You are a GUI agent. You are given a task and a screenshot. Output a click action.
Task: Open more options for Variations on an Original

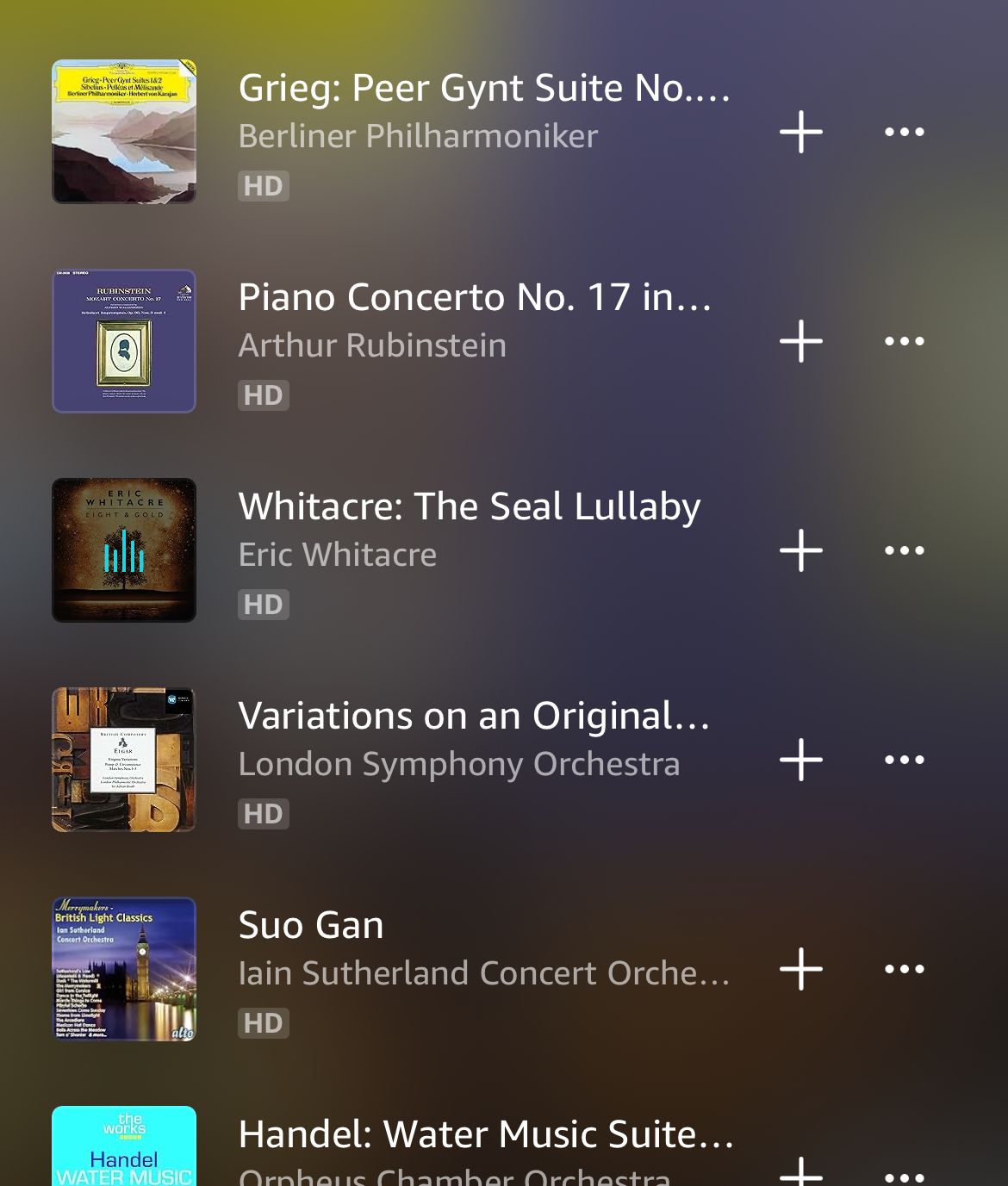pyautogui.click(x=903, y=760)
